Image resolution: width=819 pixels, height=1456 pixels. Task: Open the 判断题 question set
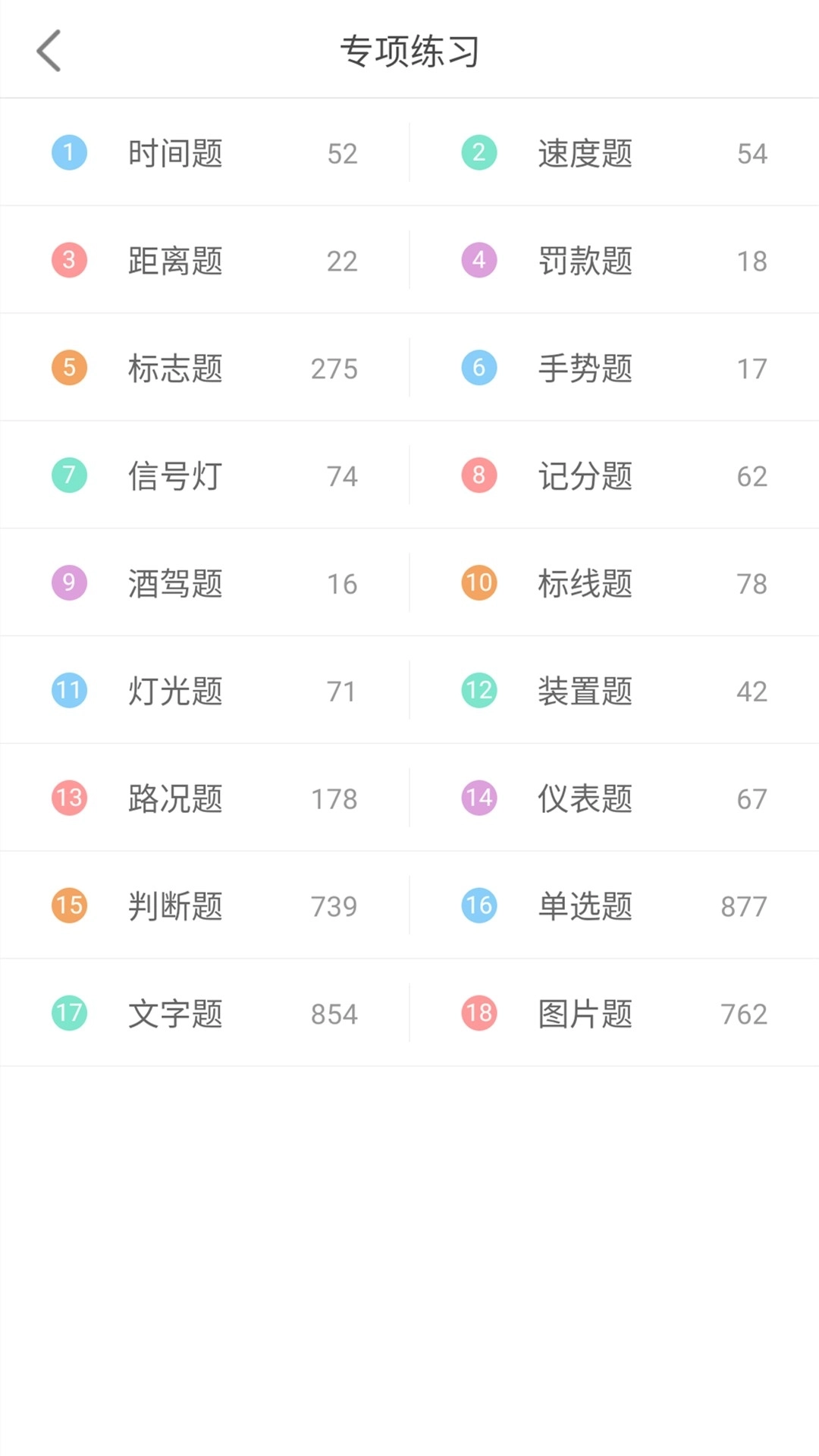(176, 904)
